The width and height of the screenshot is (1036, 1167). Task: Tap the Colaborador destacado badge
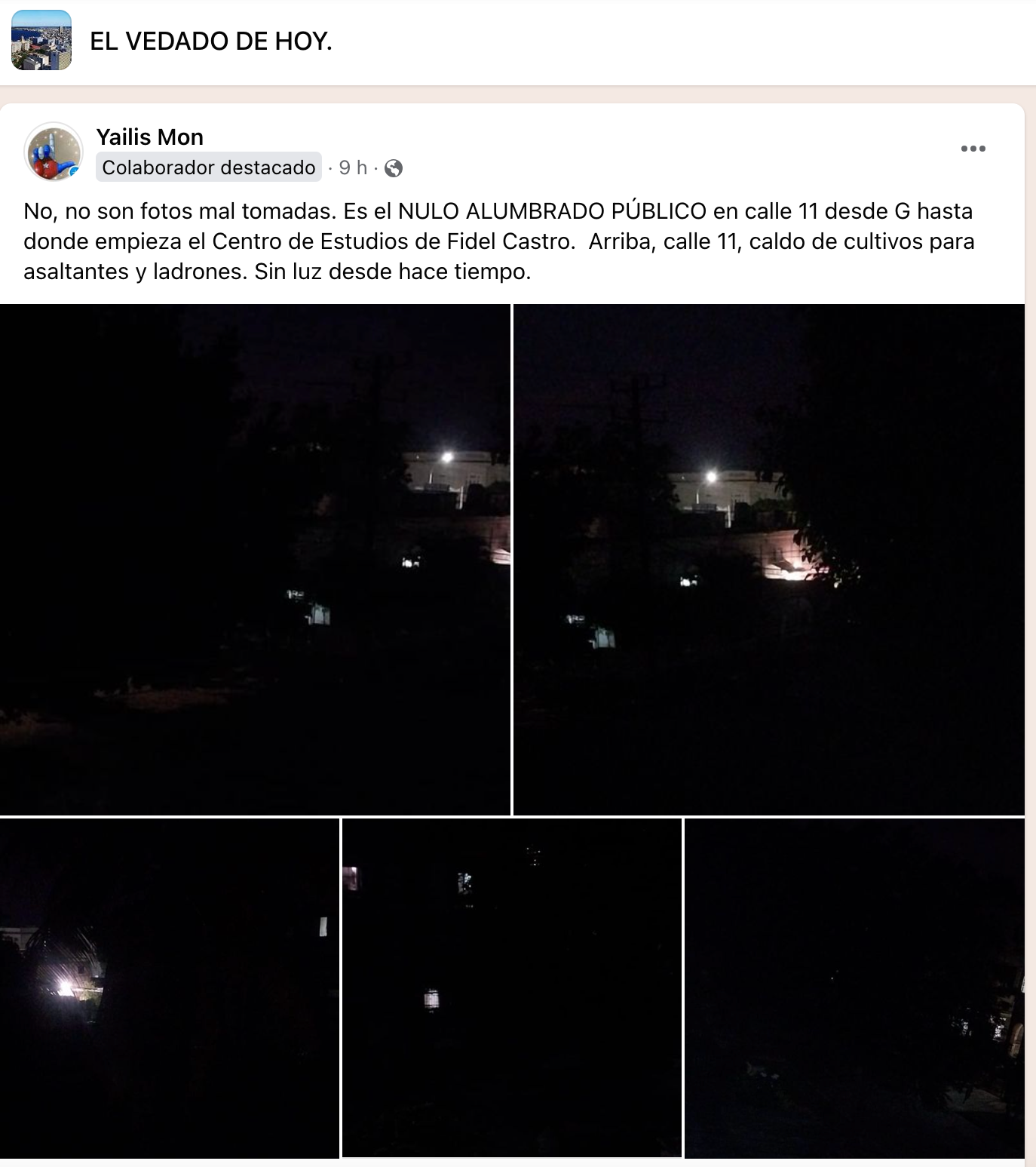[x=209, y=167]
